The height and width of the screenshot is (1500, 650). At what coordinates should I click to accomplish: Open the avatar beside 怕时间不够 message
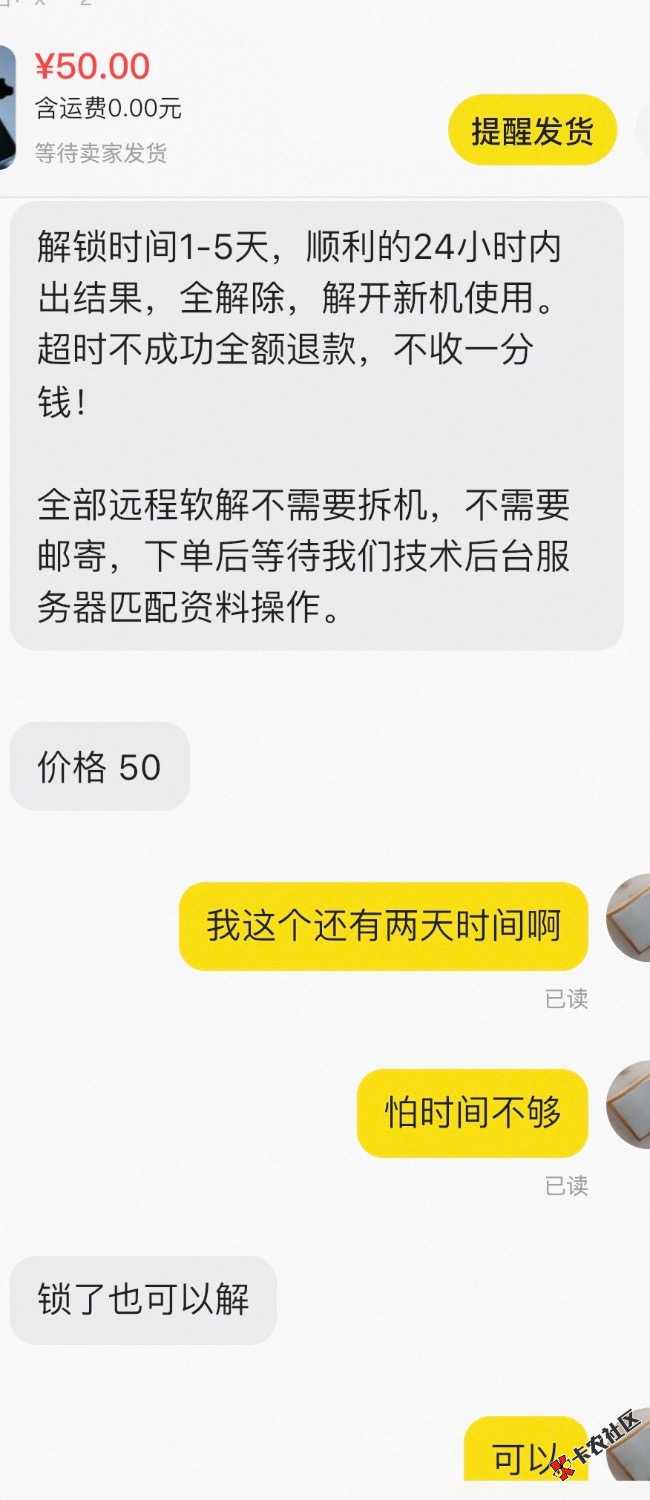click(x=630, y=1105)
